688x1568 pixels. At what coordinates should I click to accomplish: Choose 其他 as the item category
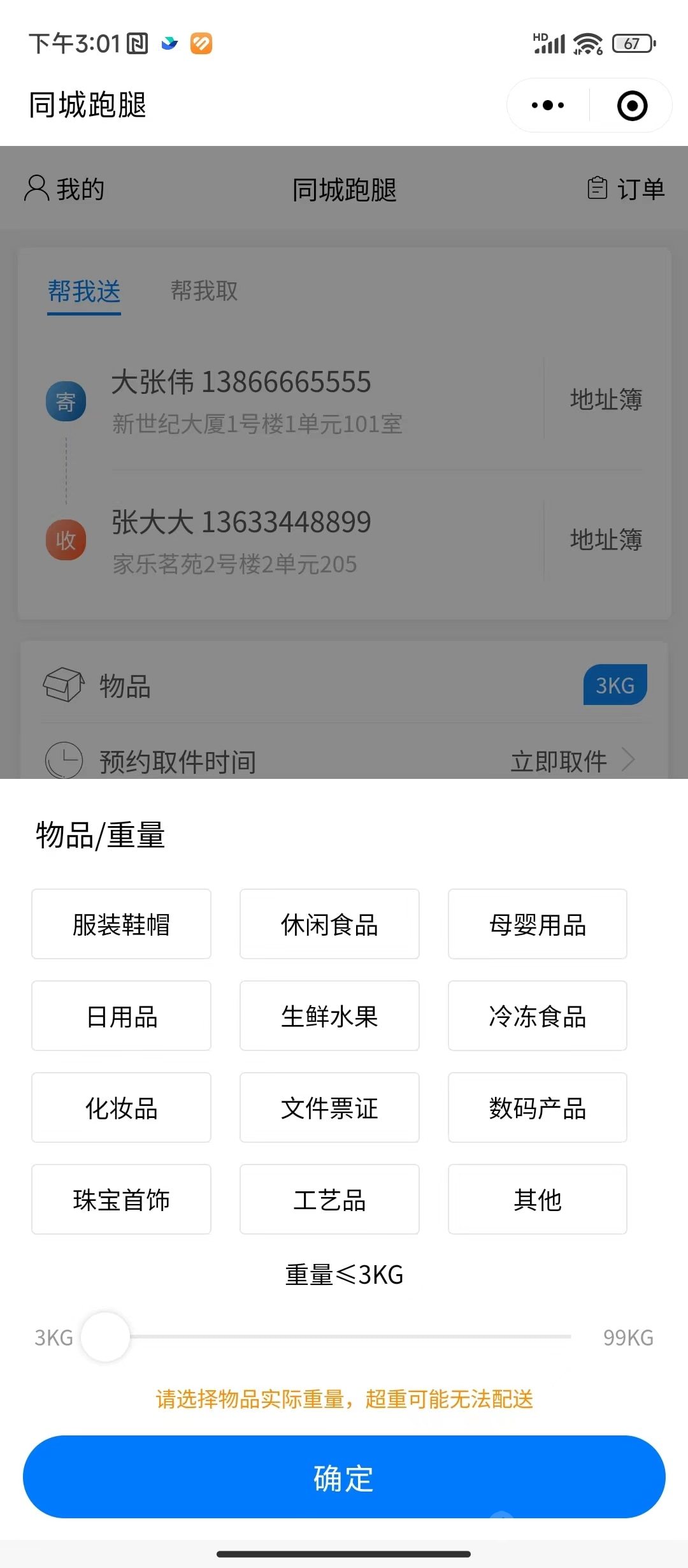[x=537, y=1199]
